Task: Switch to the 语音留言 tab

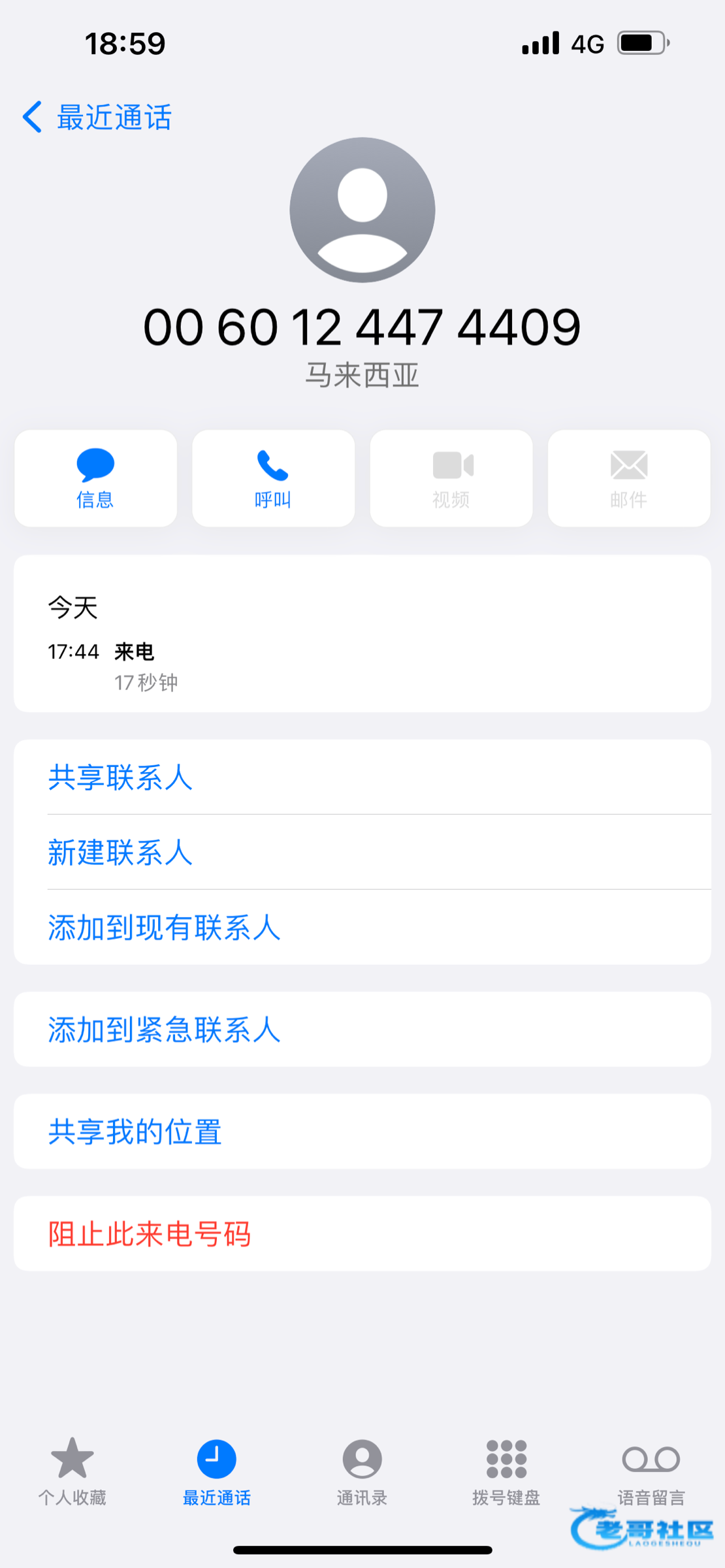Action: click(x=651, y=1469)
